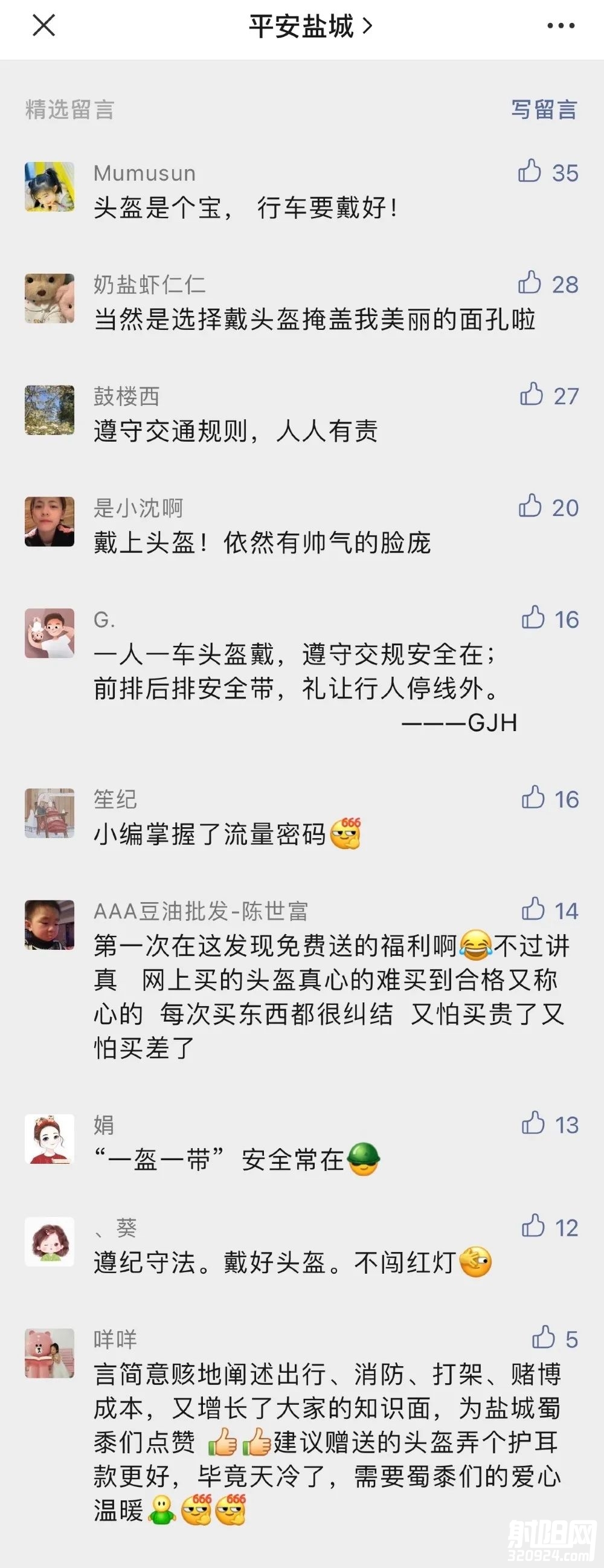
Task: Close the article page
Action: (44, 25)
